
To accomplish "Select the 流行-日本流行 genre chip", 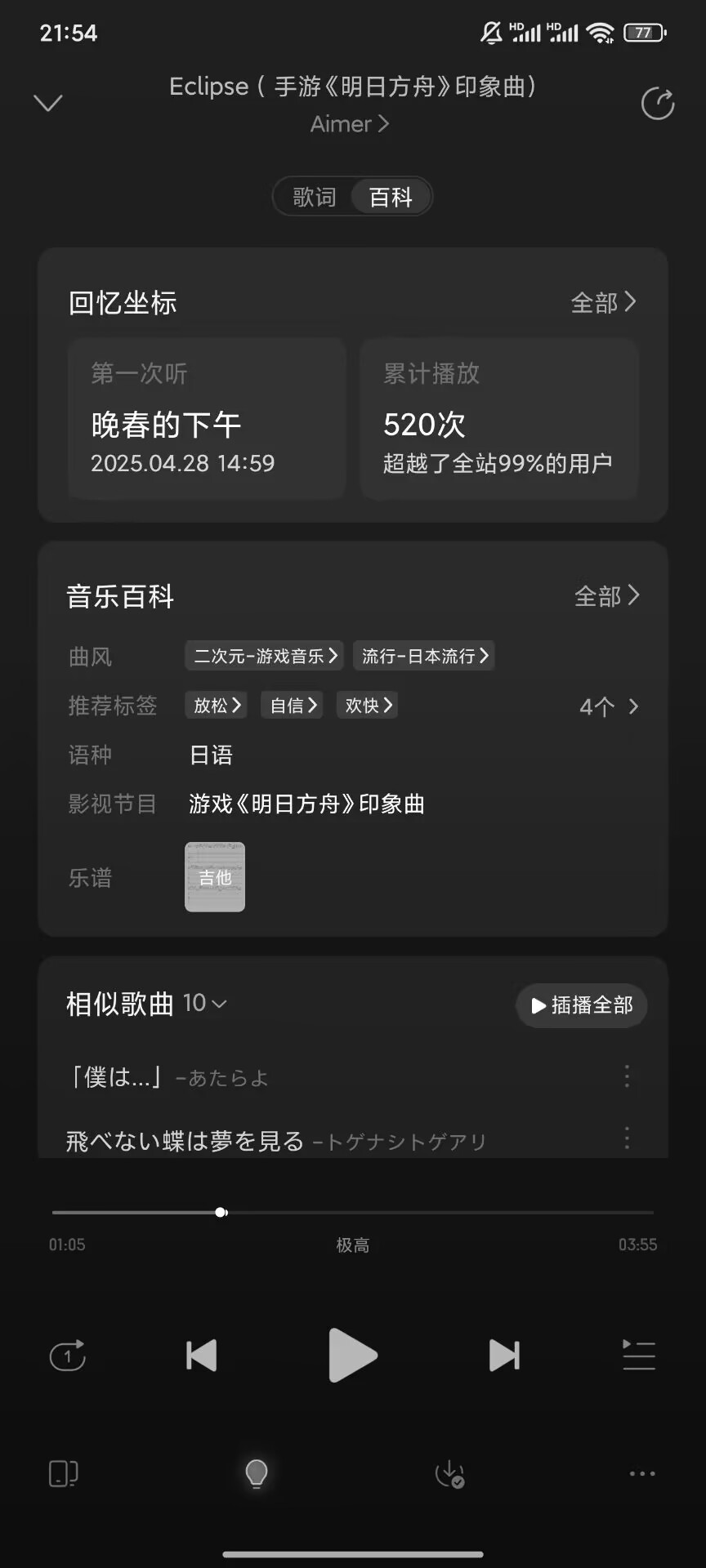I will 424,656.
